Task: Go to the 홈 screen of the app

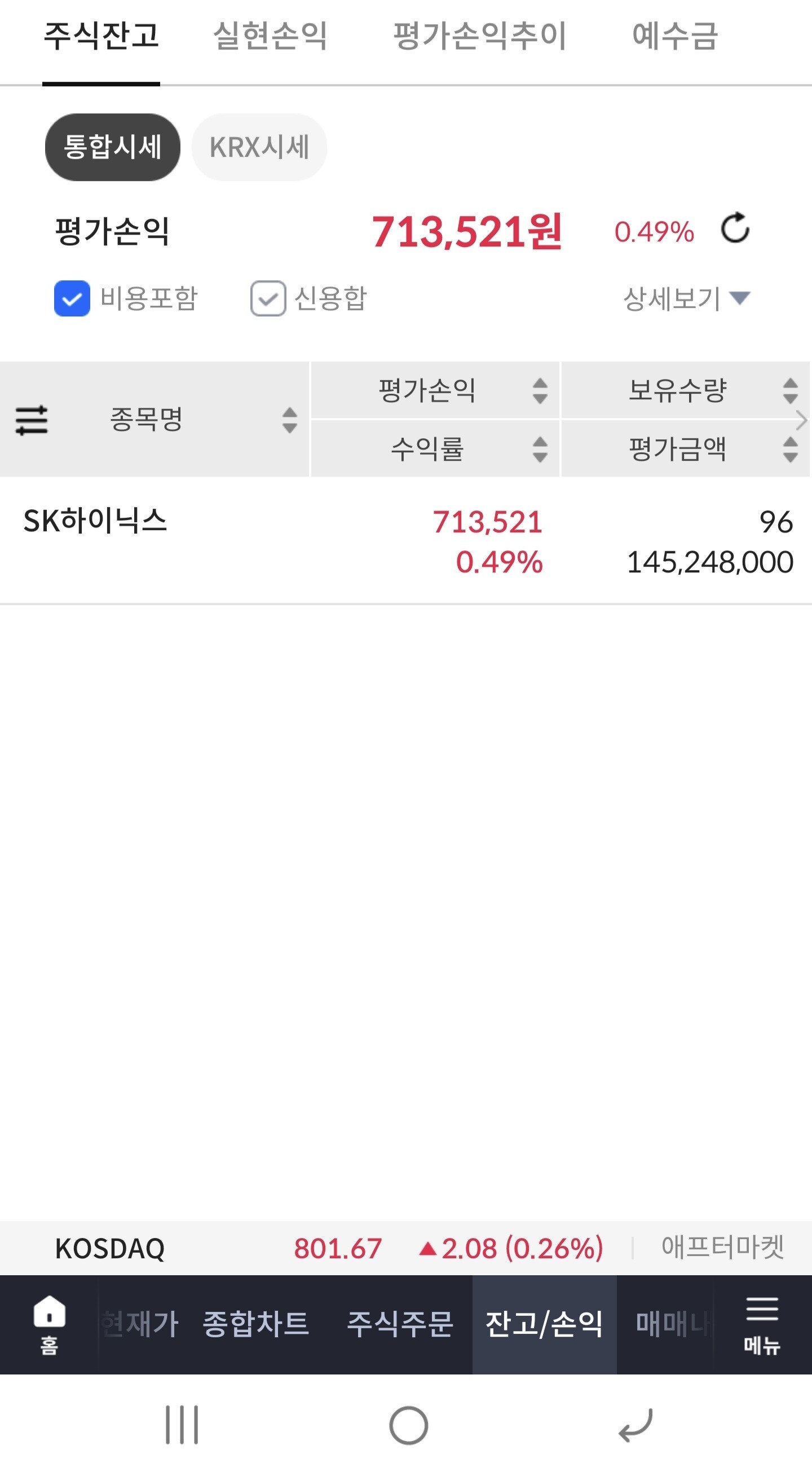Action: (x=49, y=1325)
